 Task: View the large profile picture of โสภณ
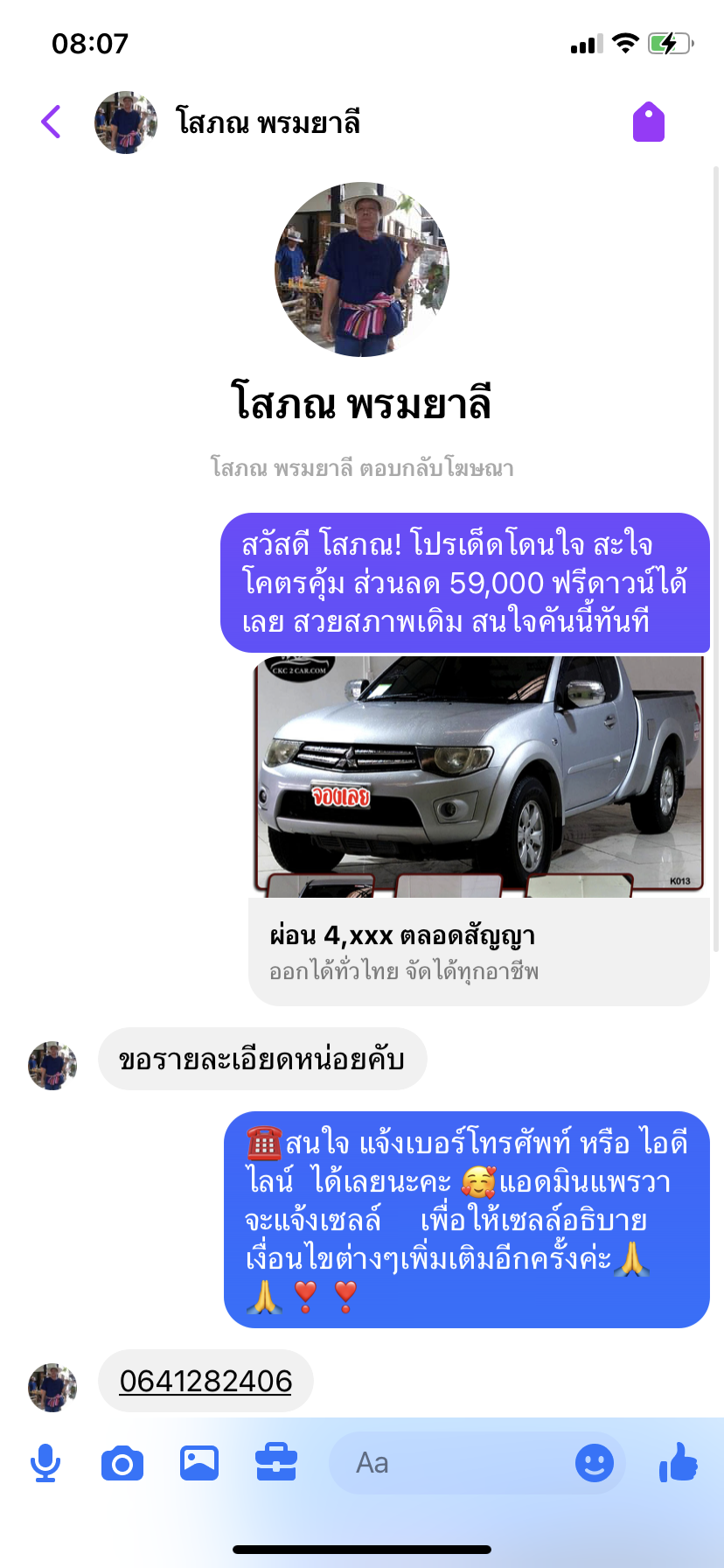coord(362,269)
